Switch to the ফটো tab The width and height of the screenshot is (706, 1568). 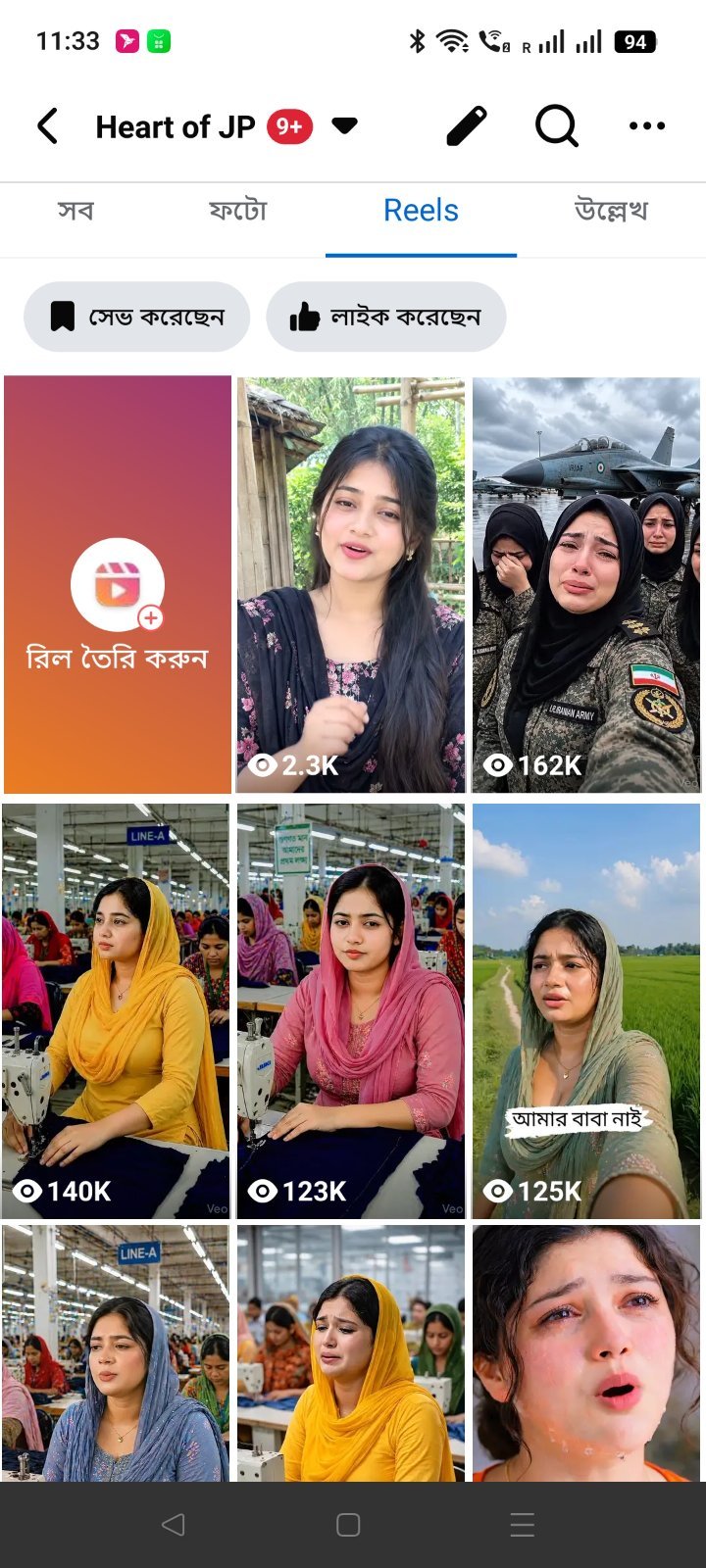[x=237, y=211]
